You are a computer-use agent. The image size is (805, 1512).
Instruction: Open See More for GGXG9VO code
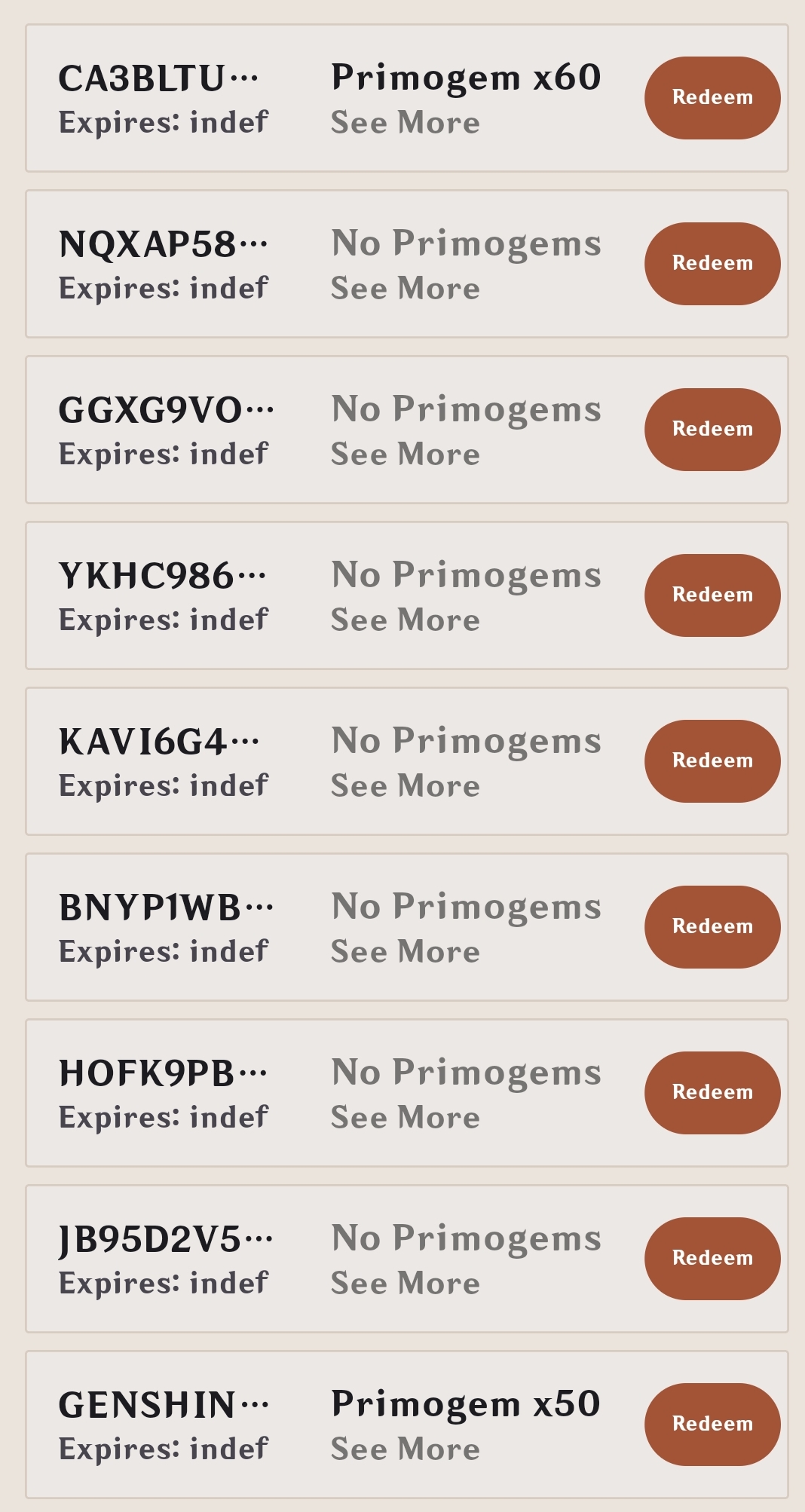click(406, 455)
